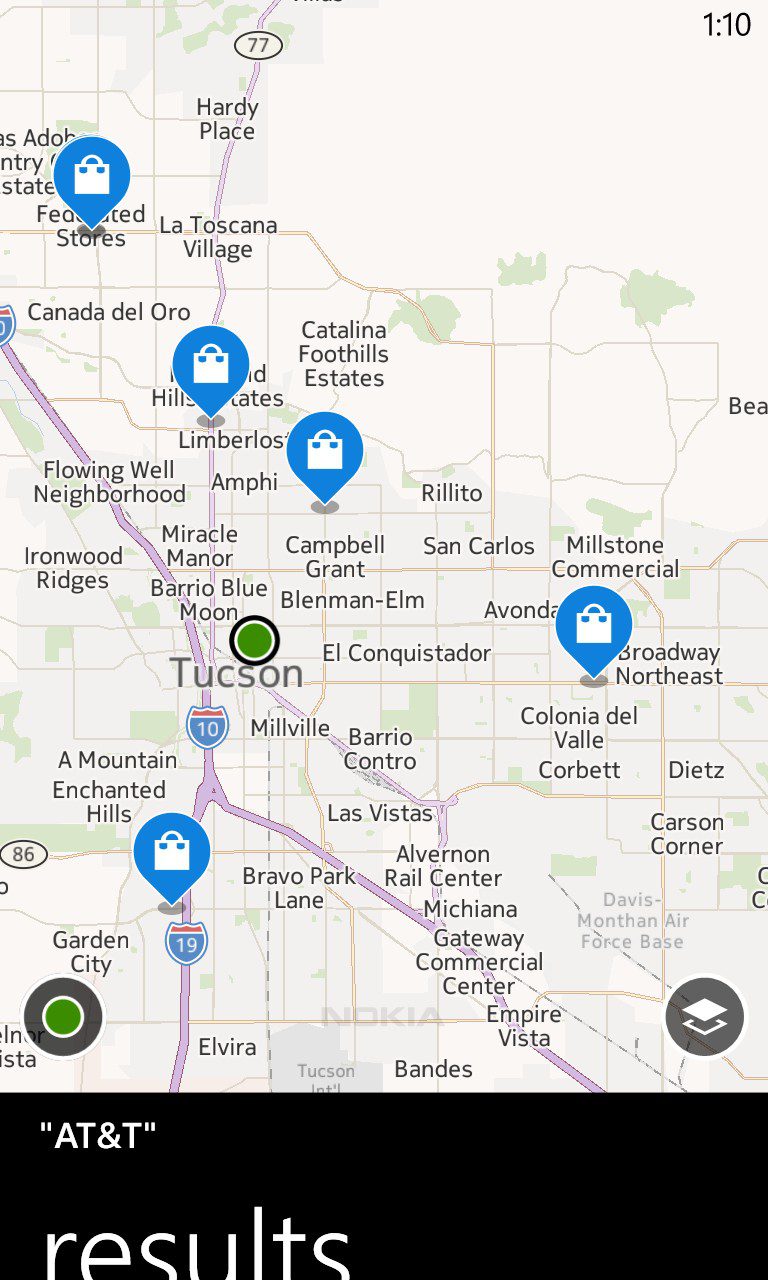Open the map layers button

(x=705, y=1017)
